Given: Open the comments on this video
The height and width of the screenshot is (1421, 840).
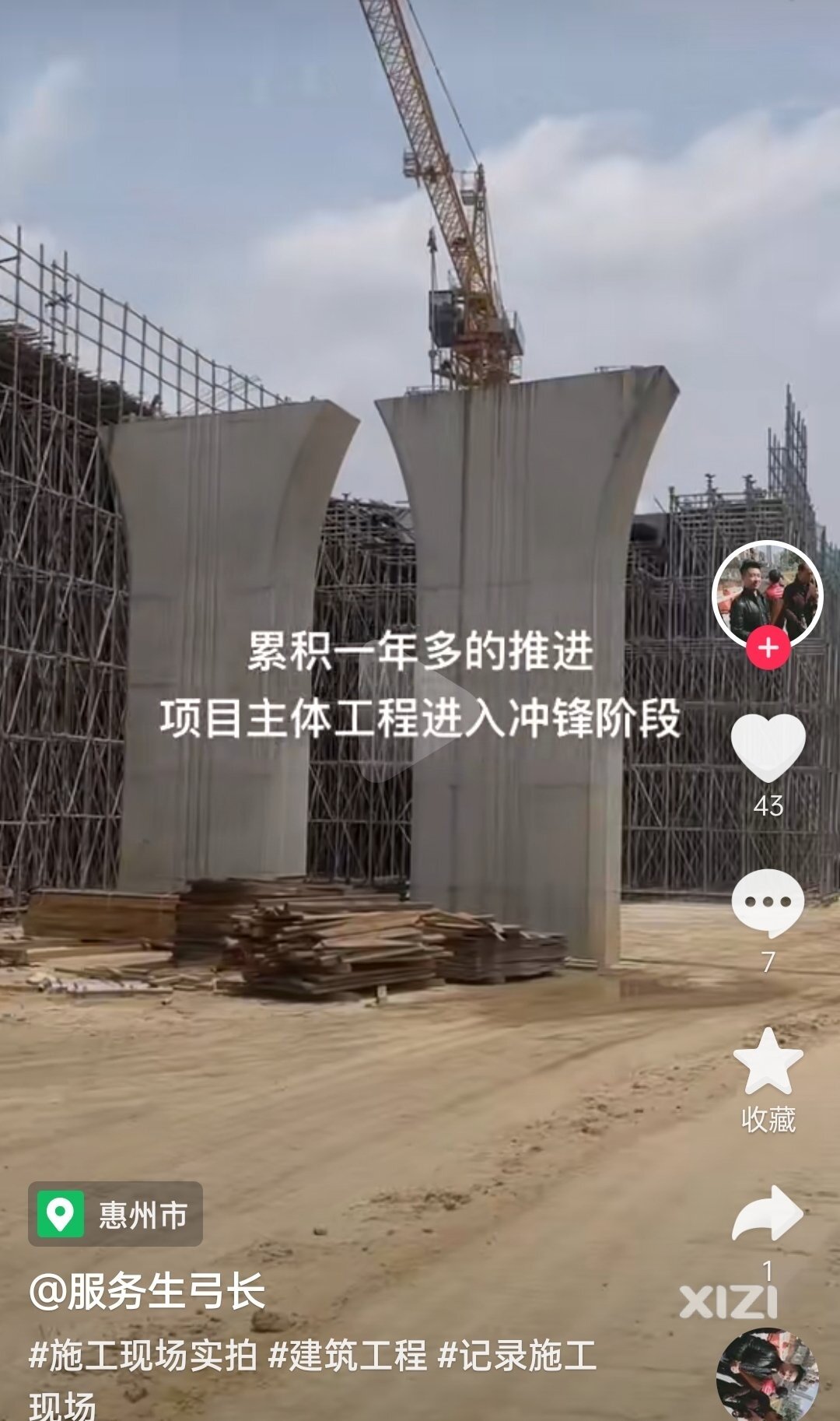Looking at the screenshot, I should (x=768, y=903).
